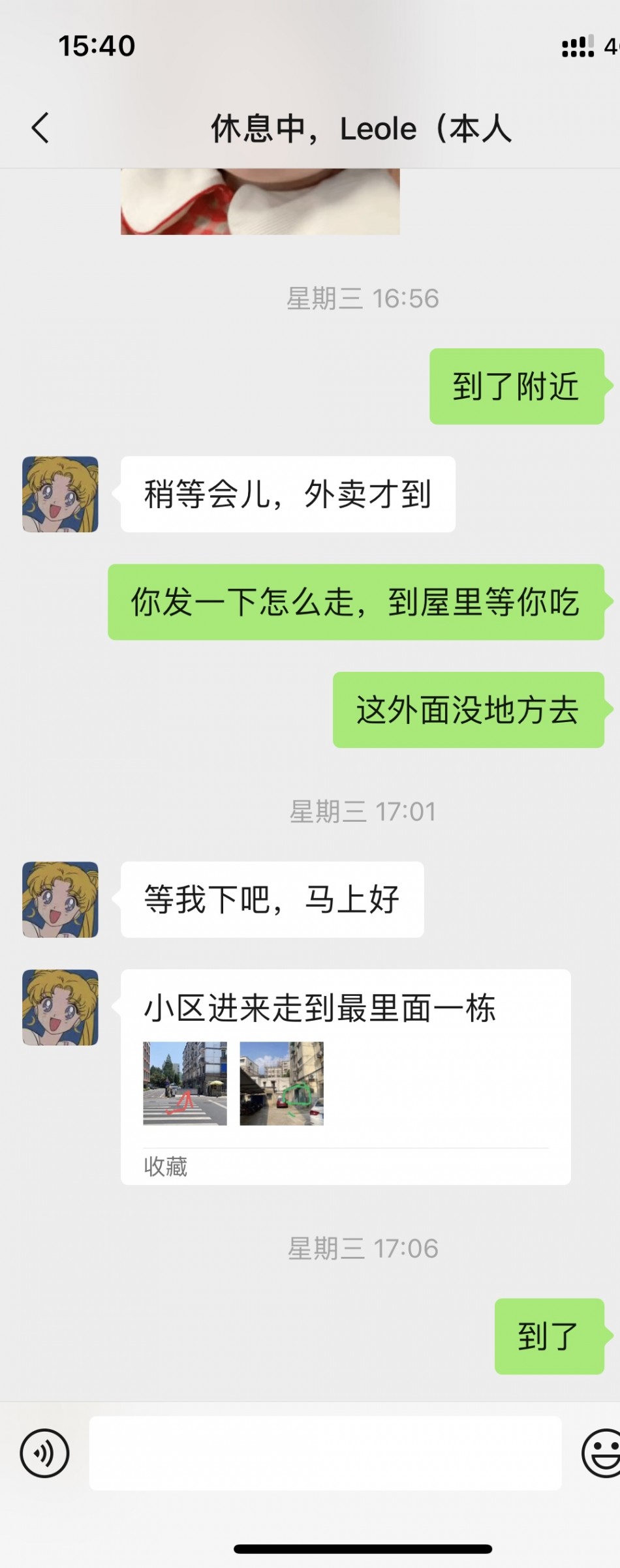The width and height of the screenshot is (620, 1568).
Task: Switch to voice message input
Action: pos(44,1453)
